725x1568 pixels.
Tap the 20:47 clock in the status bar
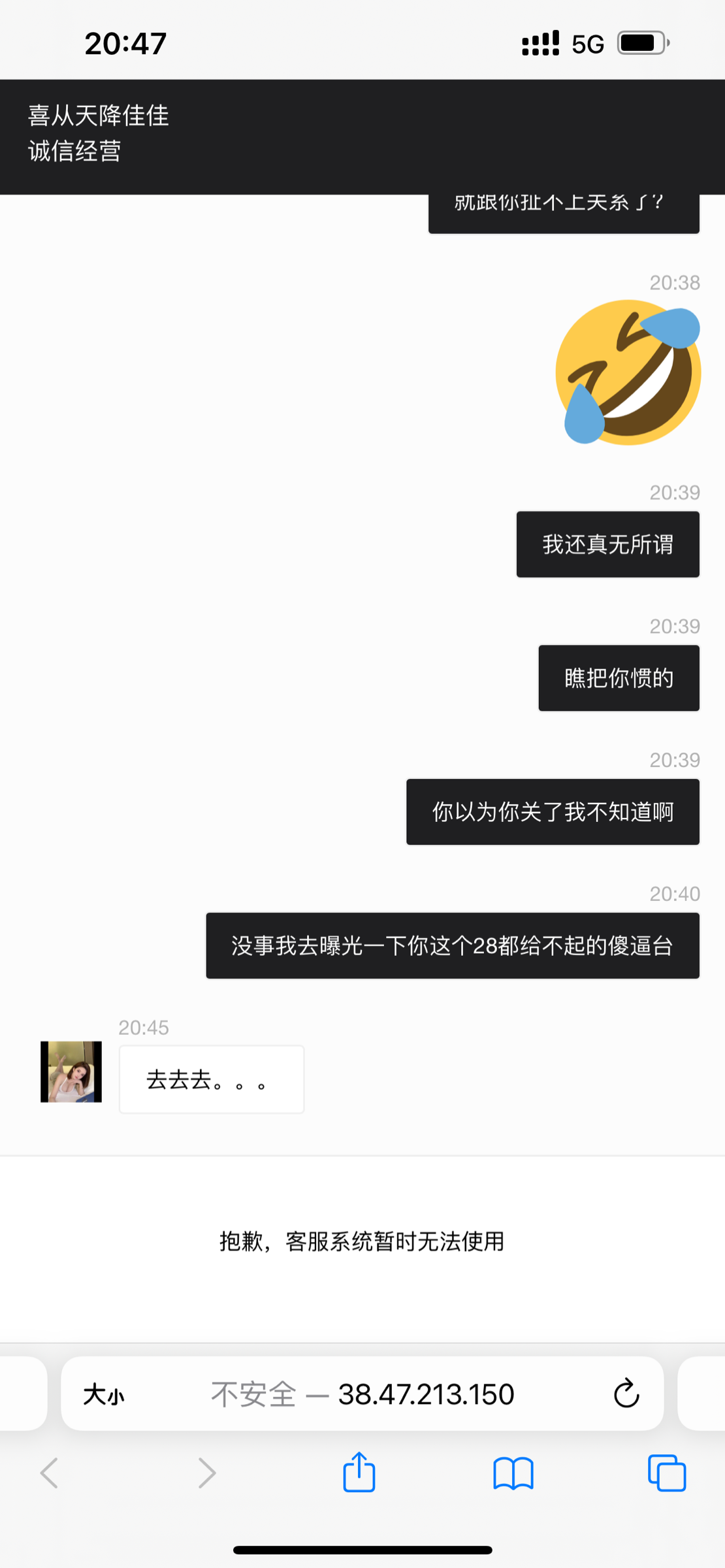tap(123, 42)
